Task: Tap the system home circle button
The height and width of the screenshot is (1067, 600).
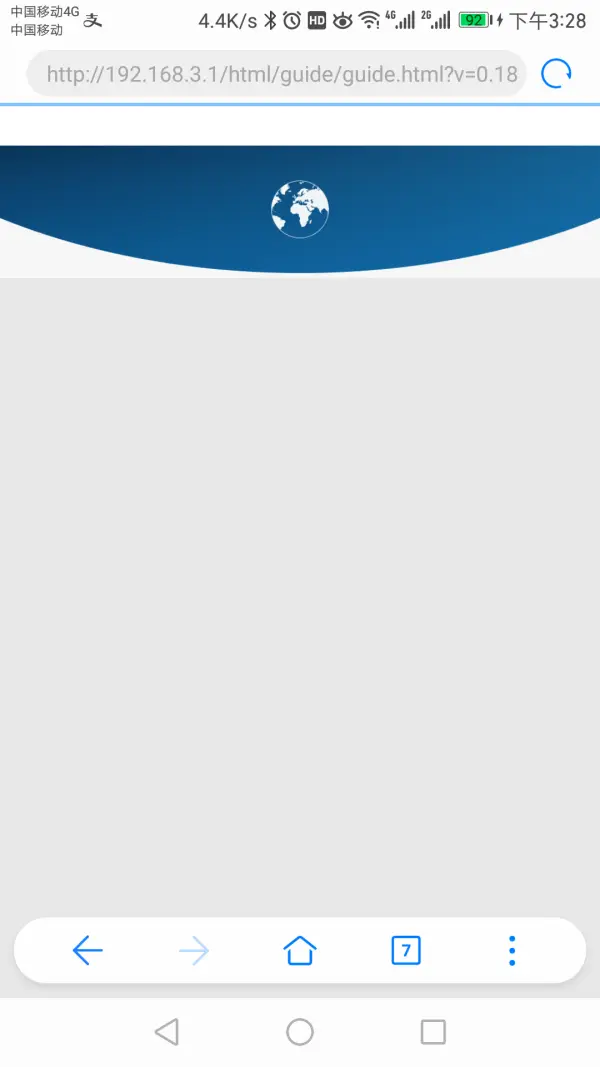Action: [300, 1032]
